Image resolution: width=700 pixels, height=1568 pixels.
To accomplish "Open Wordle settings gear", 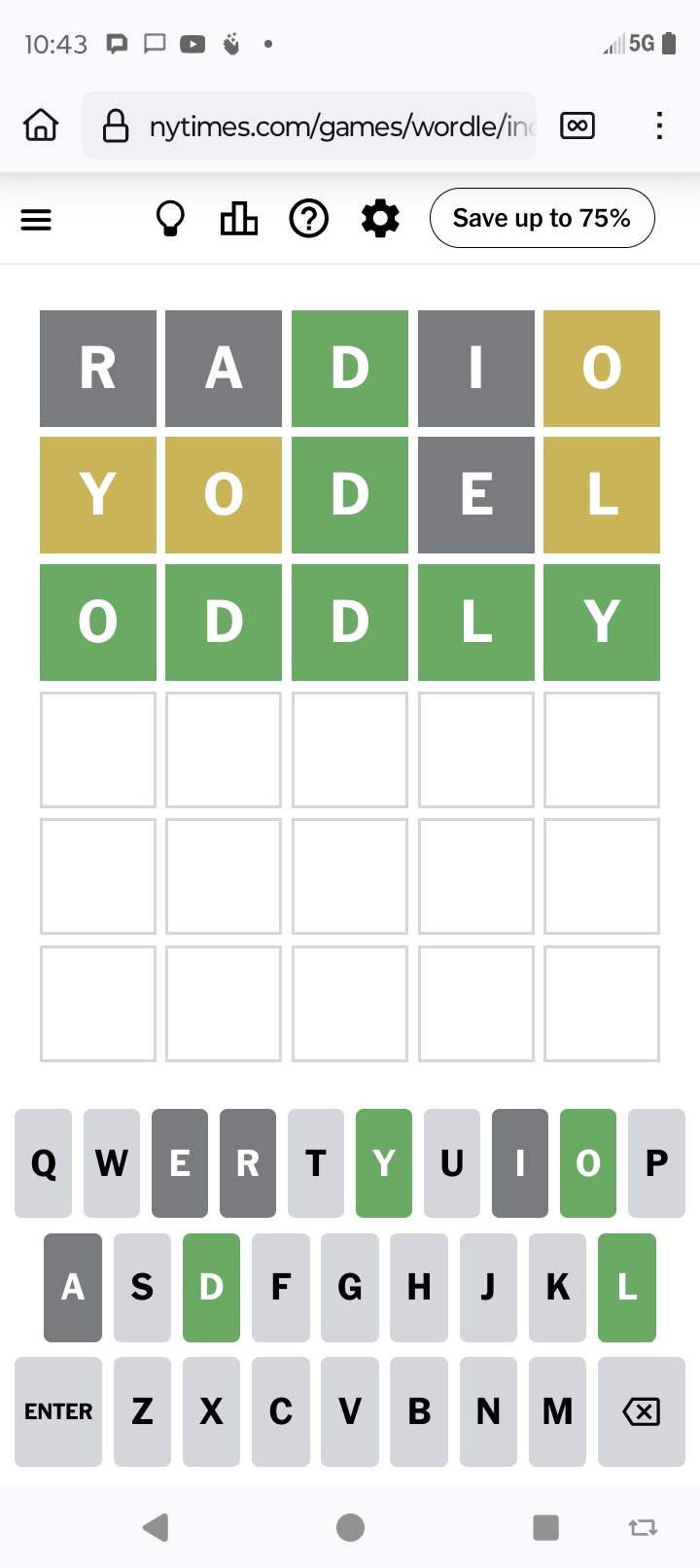I will [380, 219].
